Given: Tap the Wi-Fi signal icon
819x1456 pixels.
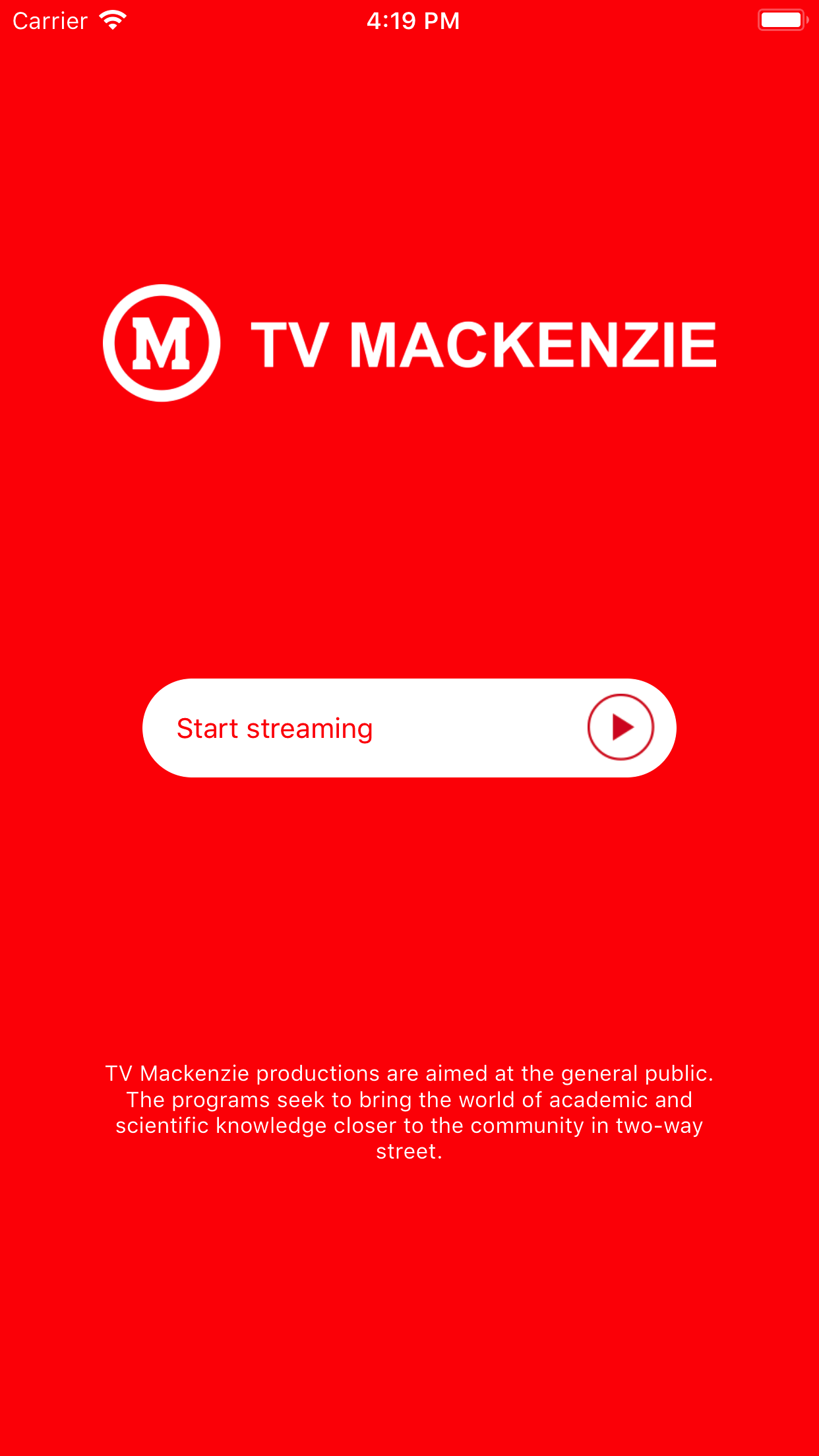Looking at the screenshot, I should 112,20.
